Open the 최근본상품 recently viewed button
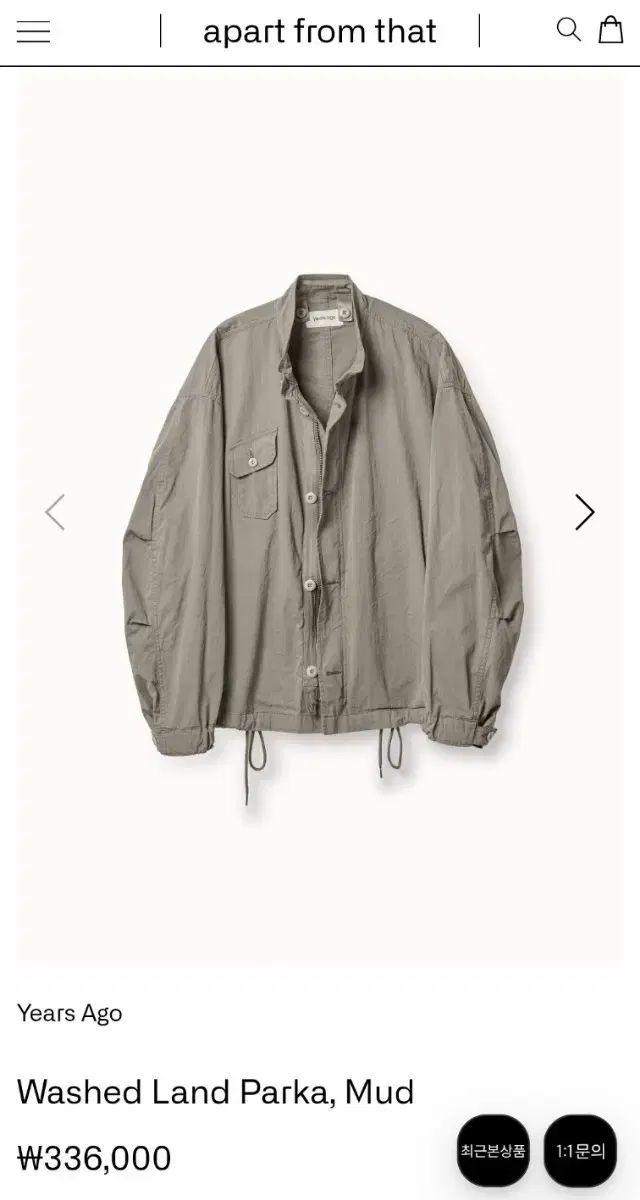Image resolution: width=640 pixels, height=1200 pixels. (493, 1151)
